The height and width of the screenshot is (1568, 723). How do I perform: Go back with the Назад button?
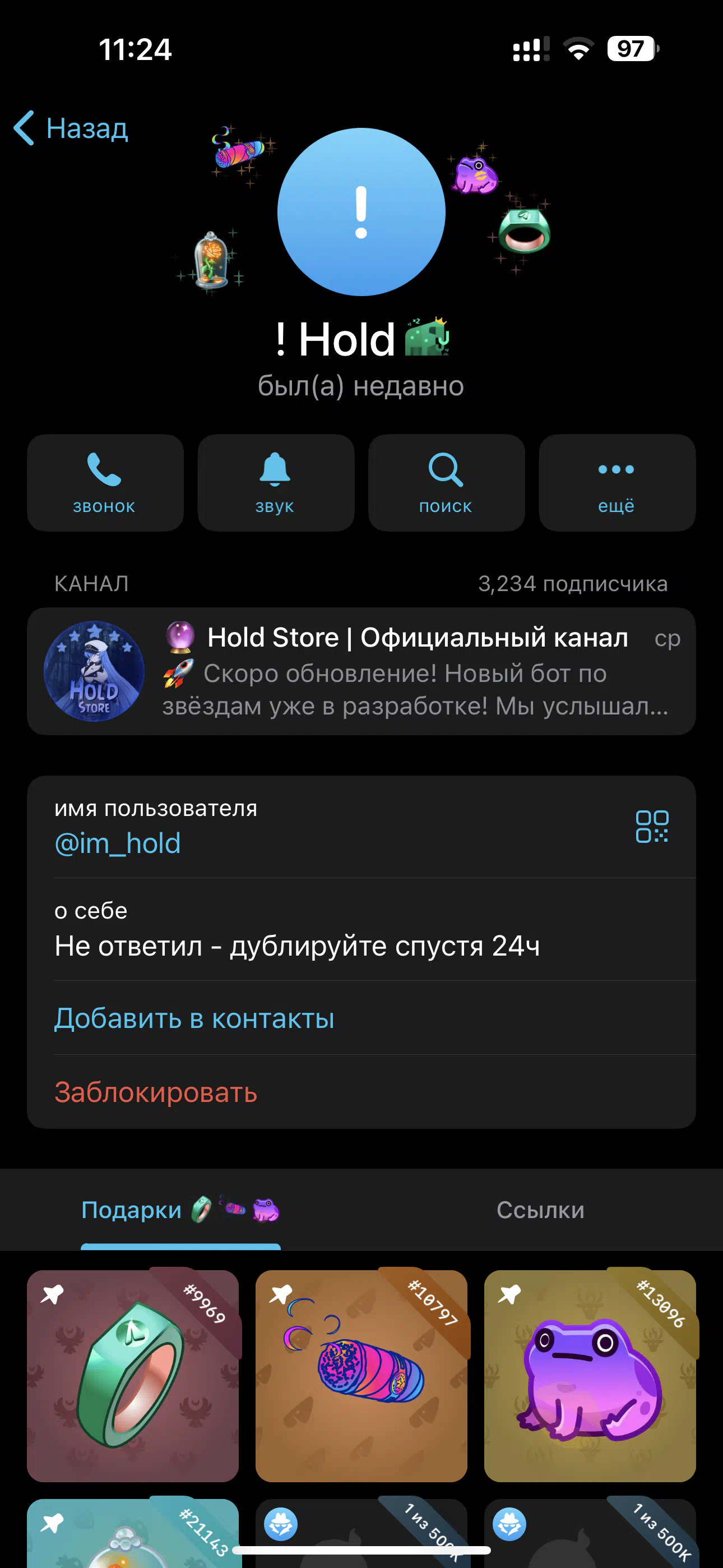pyautogui.click(x=71, y=128)
